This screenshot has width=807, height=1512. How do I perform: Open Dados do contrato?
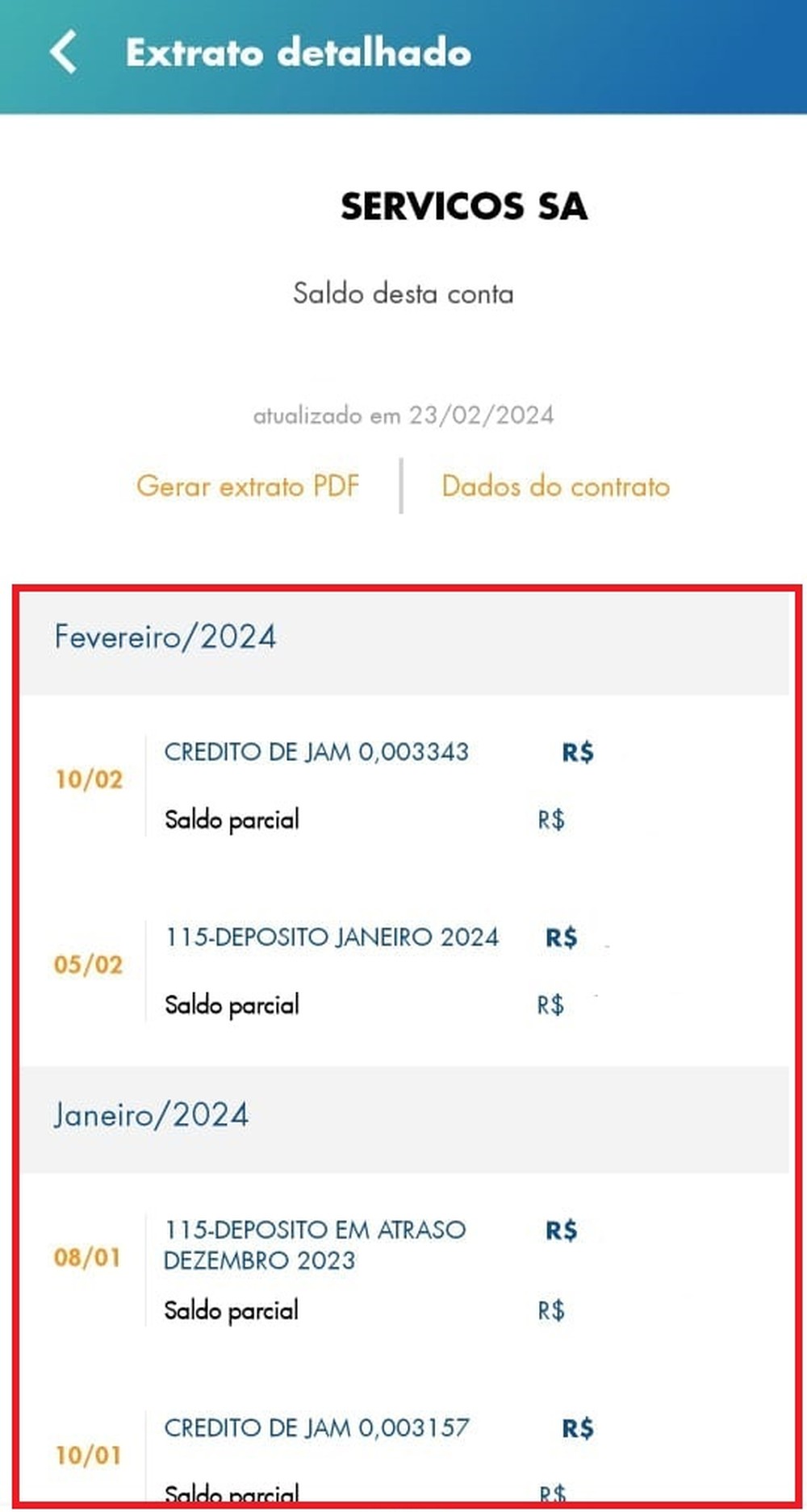click(554, 486)
